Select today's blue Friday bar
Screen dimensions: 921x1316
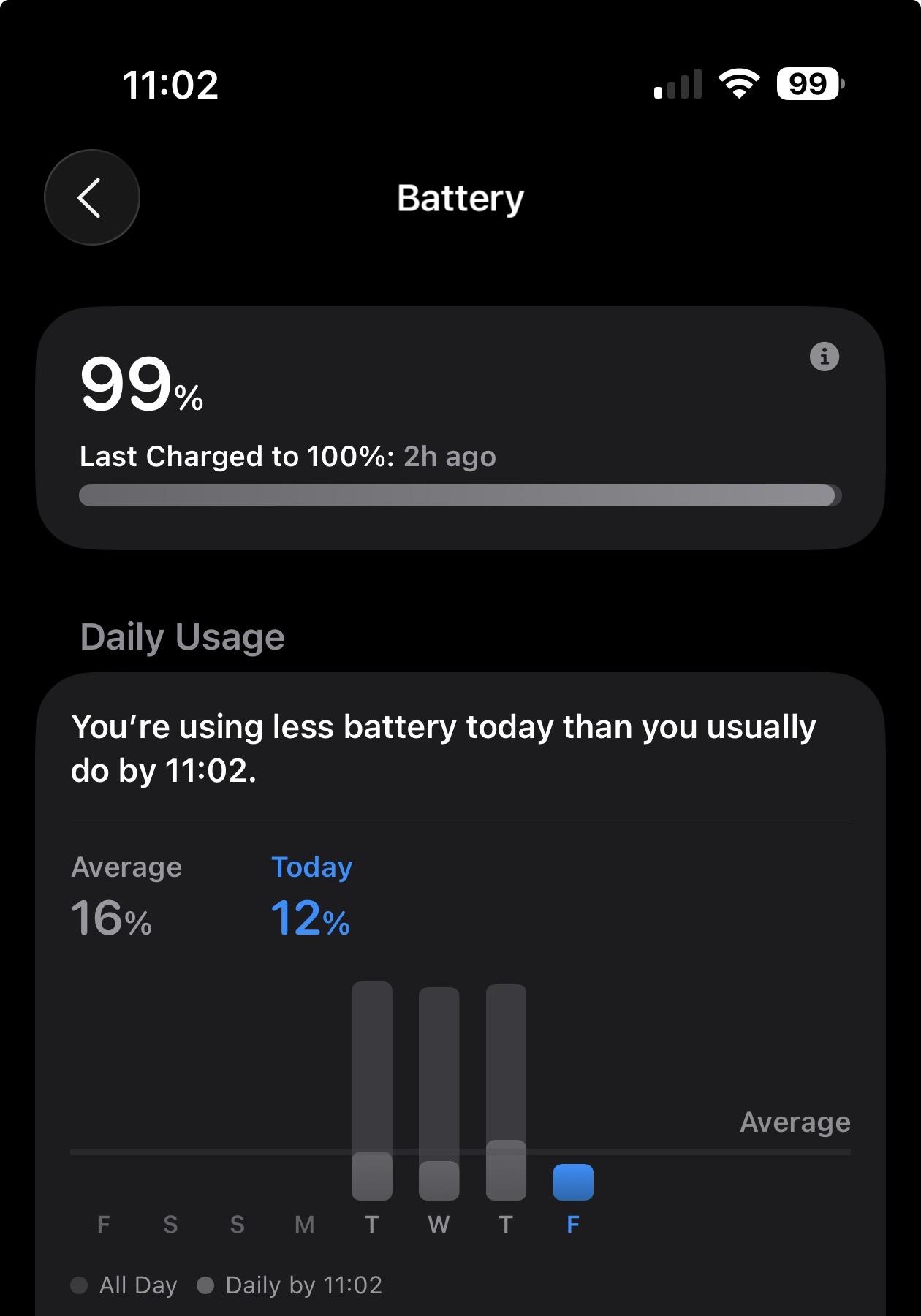point(573,1182)
